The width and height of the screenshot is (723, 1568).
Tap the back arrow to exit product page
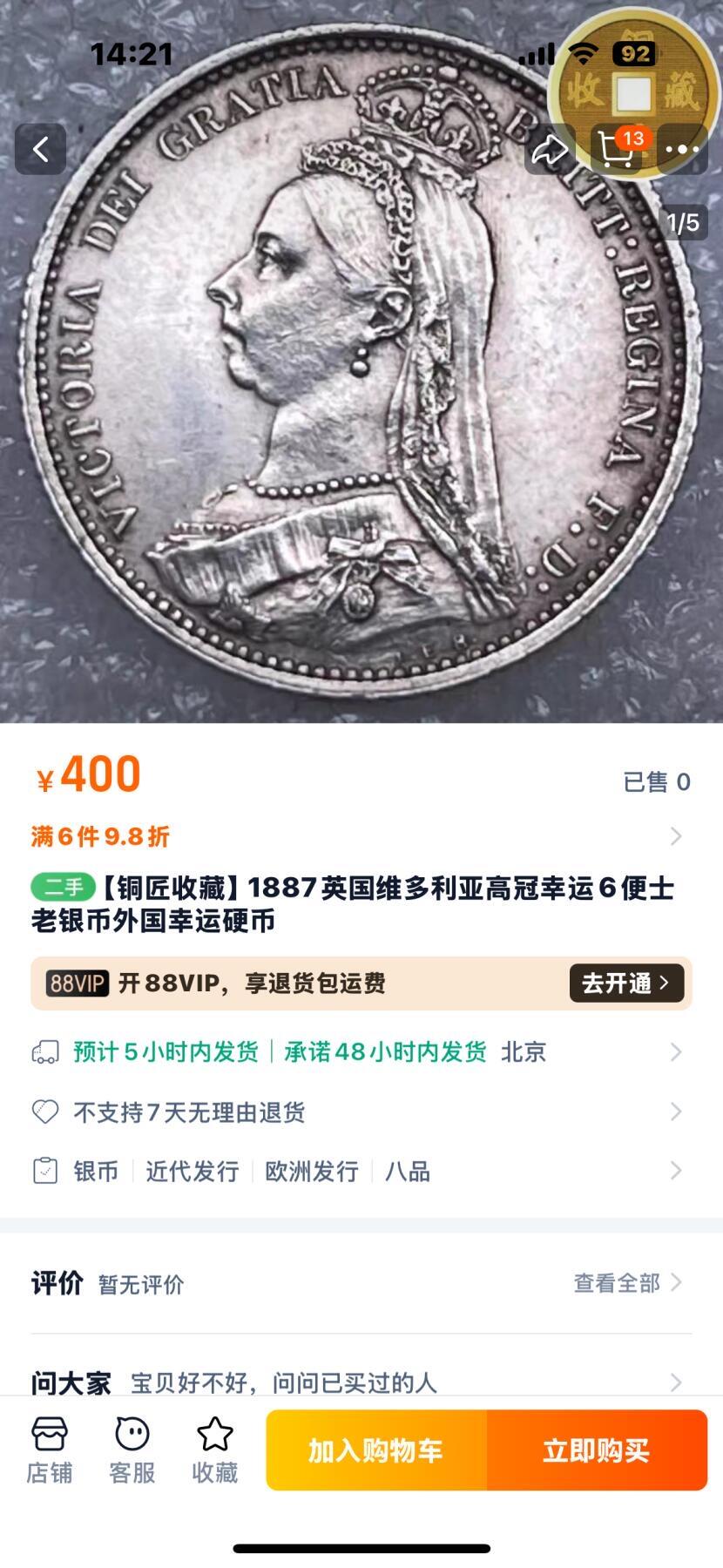point(41,148)
